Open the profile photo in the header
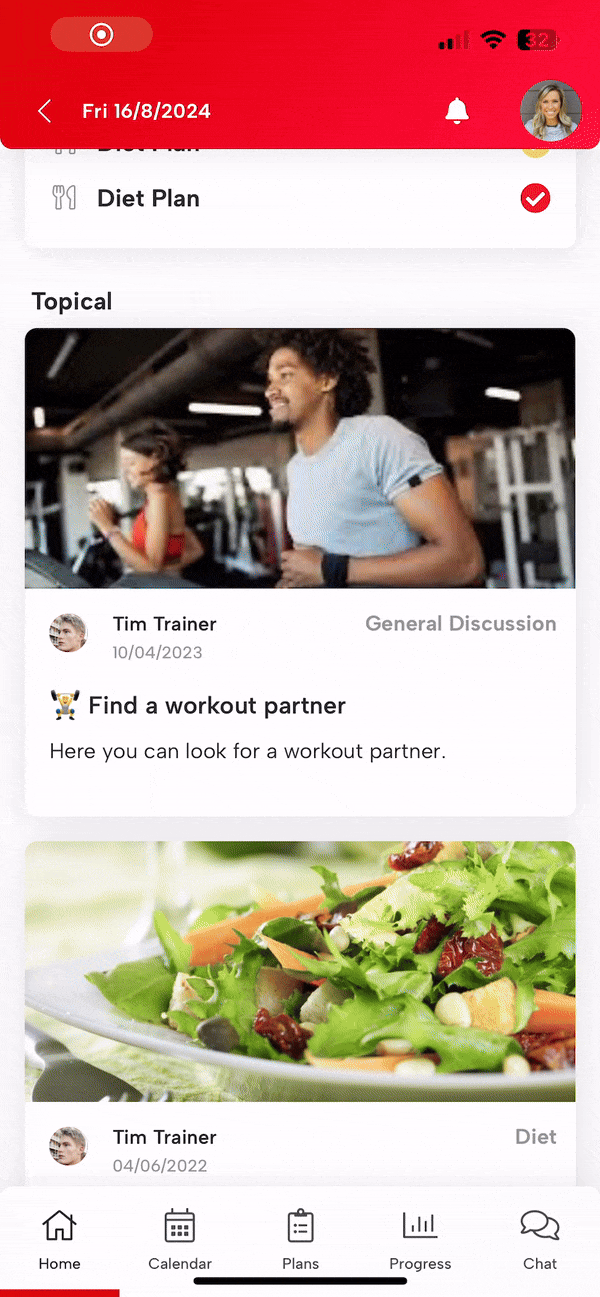The image size is (600, 1297). click(x=550, y=111)
